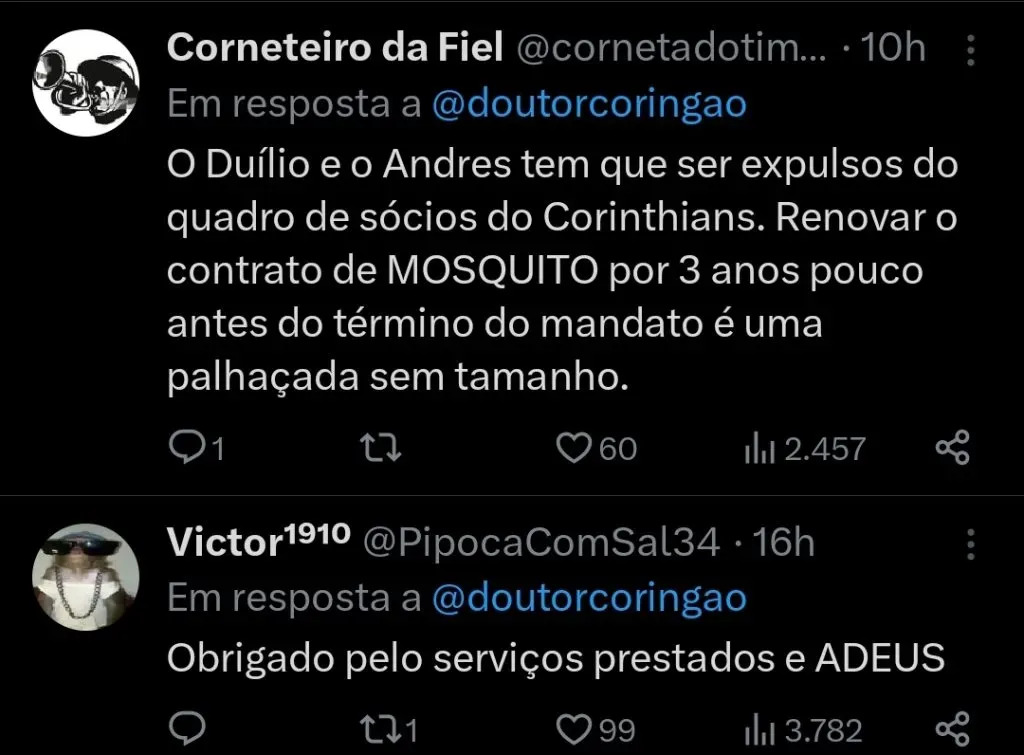Viewport: 1024px width, 755px height.
Task: Like Victor1910's tweet
Action: click(574, 729)
